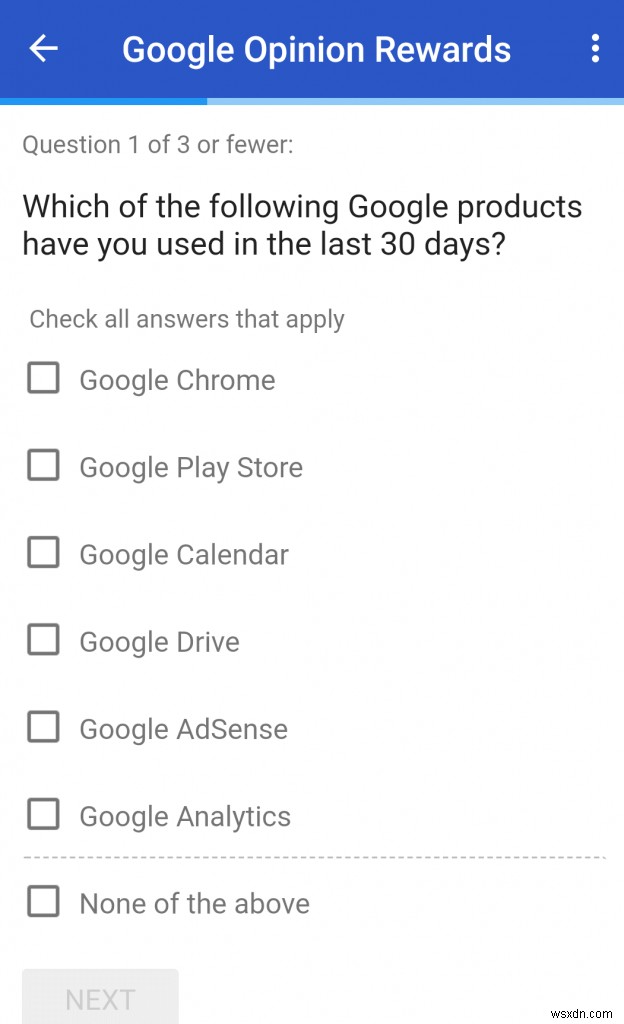Viewport: 624px width, 1024px height.
Task: Check the Google Chrome checkbox
Action: point(43,378)
